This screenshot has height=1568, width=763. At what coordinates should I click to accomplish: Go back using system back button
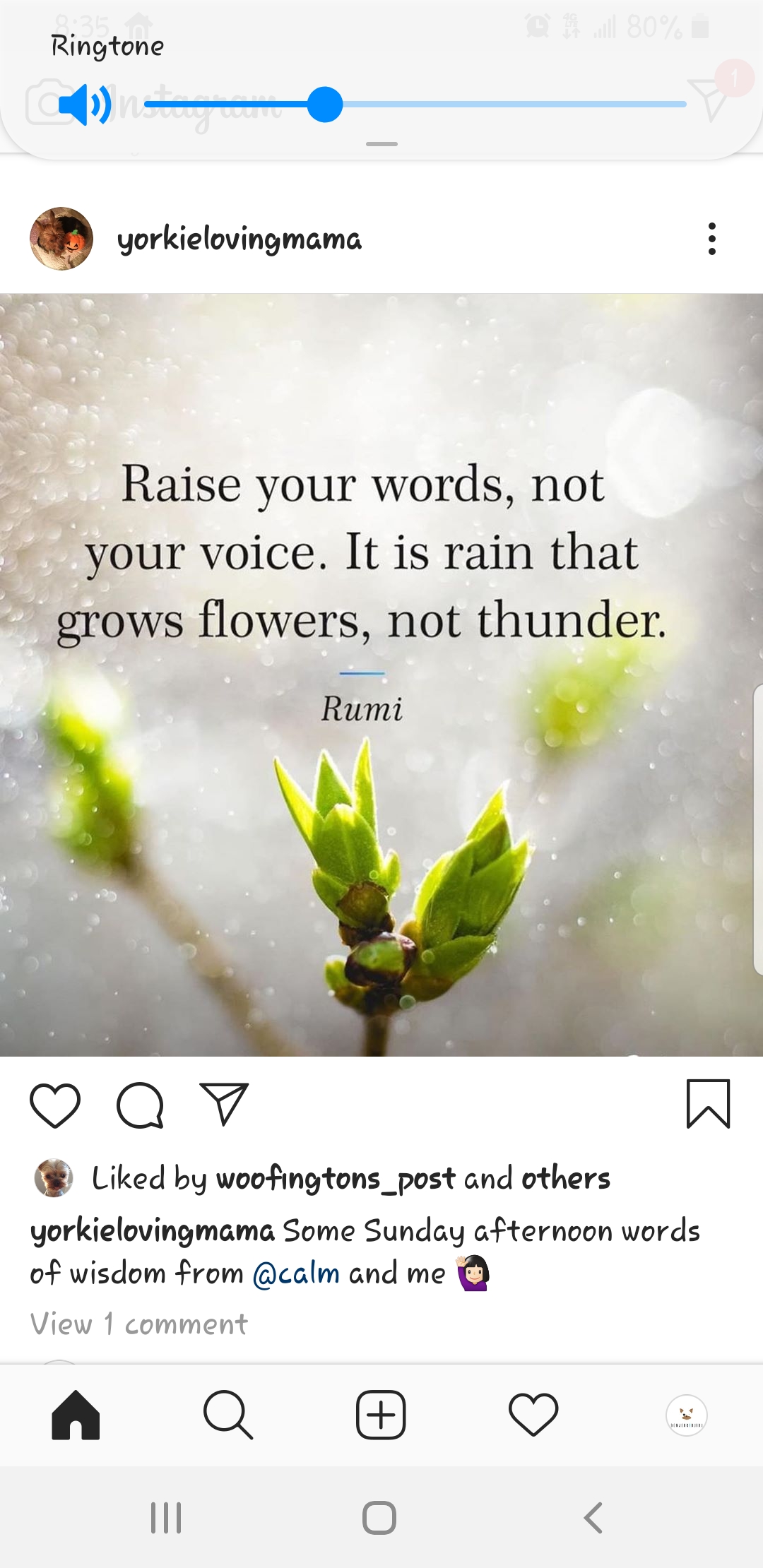pyautogui.click(x=593, y=1517)
